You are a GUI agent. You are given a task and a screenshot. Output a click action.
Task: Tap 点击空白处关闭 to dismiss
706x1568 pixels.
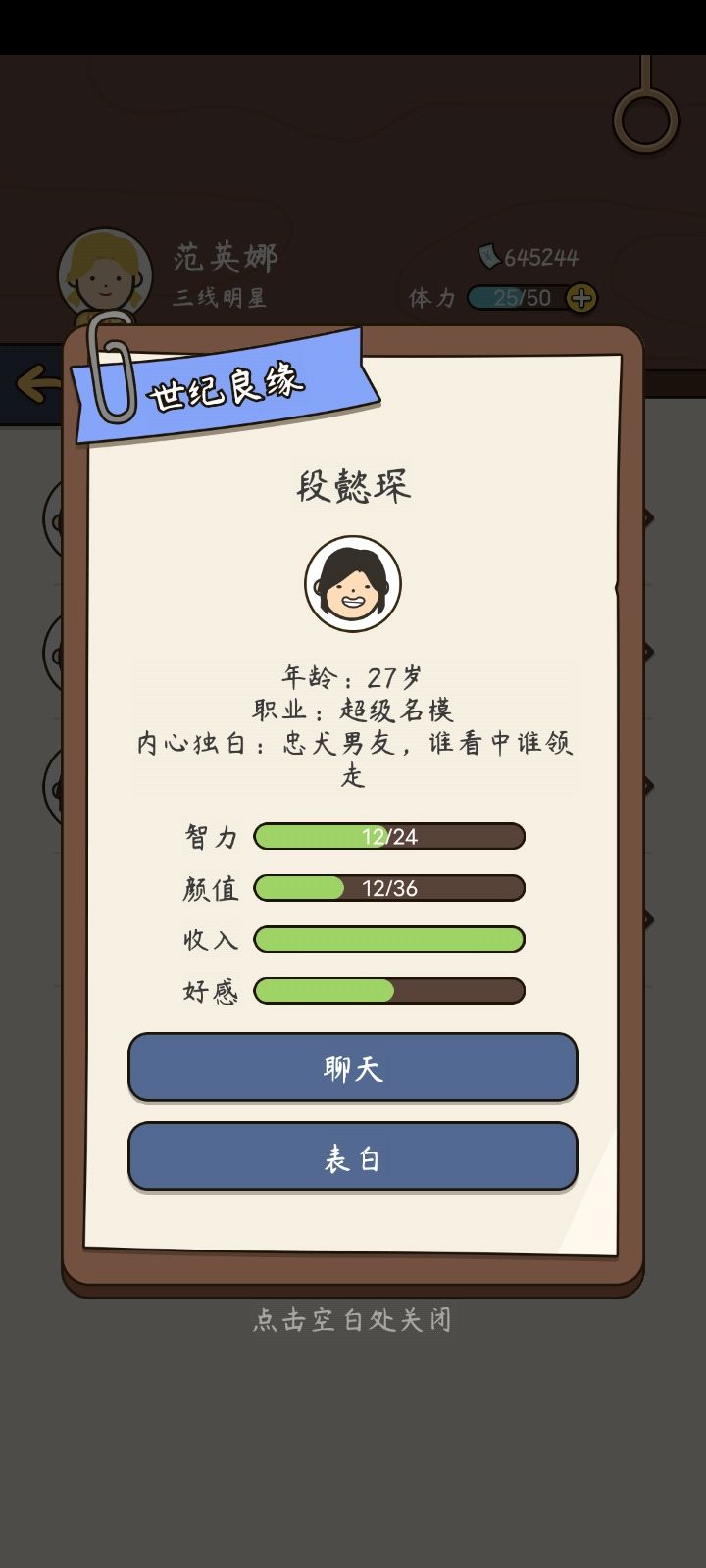[x=353, y=1320]
